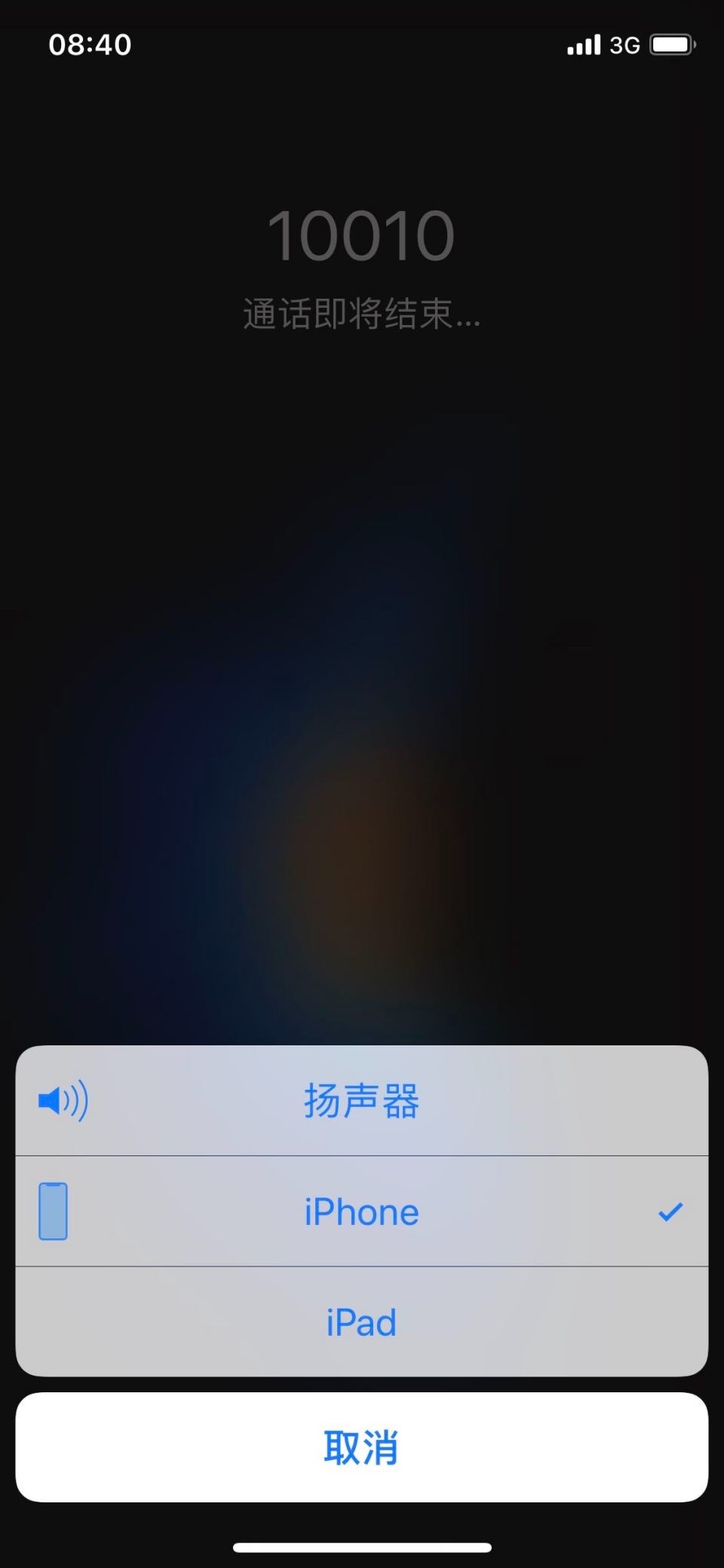Select 扬声器 speaker output
The height and width of the screenshot is (1568, 724).
pyautogui.click(x=361, y=1101)
